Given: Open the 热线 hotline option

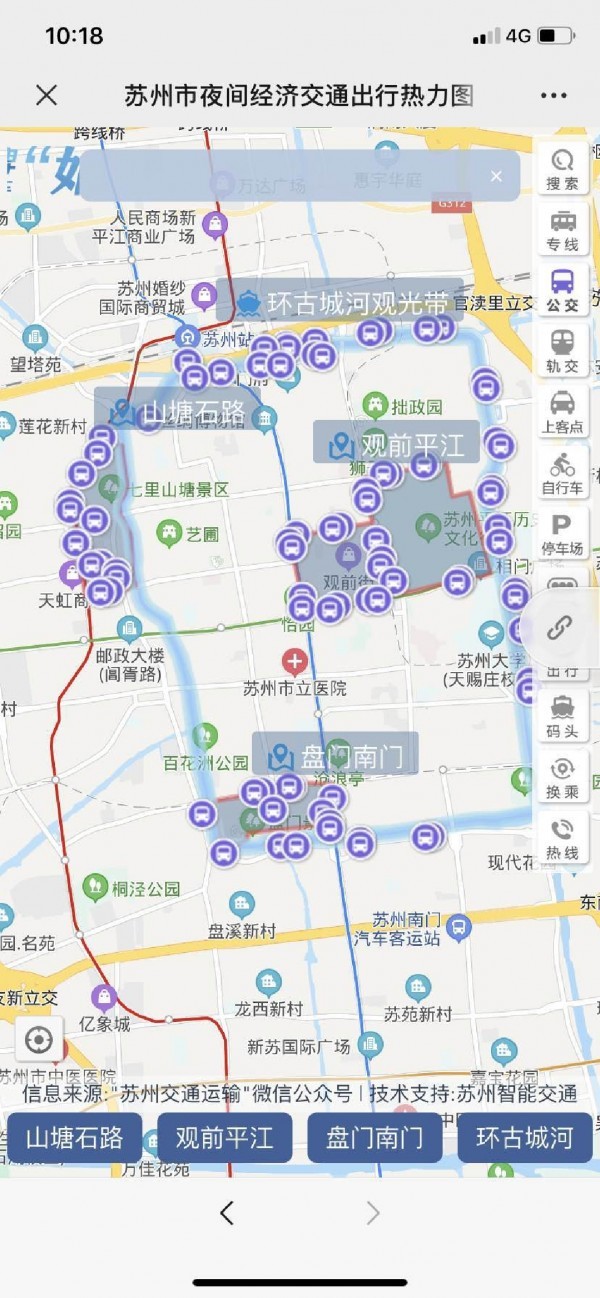Looking at the screenshot, I should (562, 836).
